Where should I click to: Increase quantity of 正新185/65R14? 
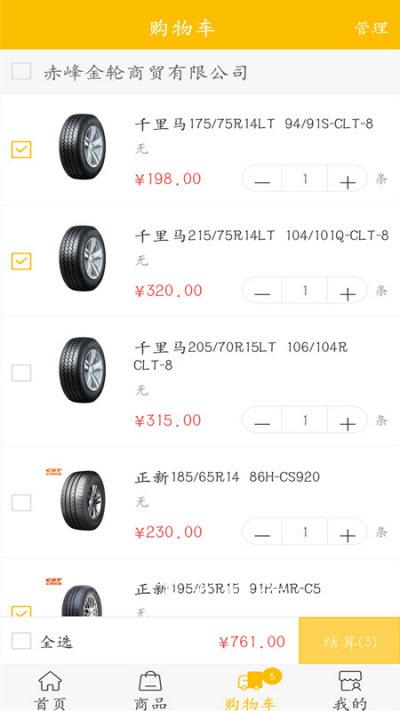click(x=347, y=531)
